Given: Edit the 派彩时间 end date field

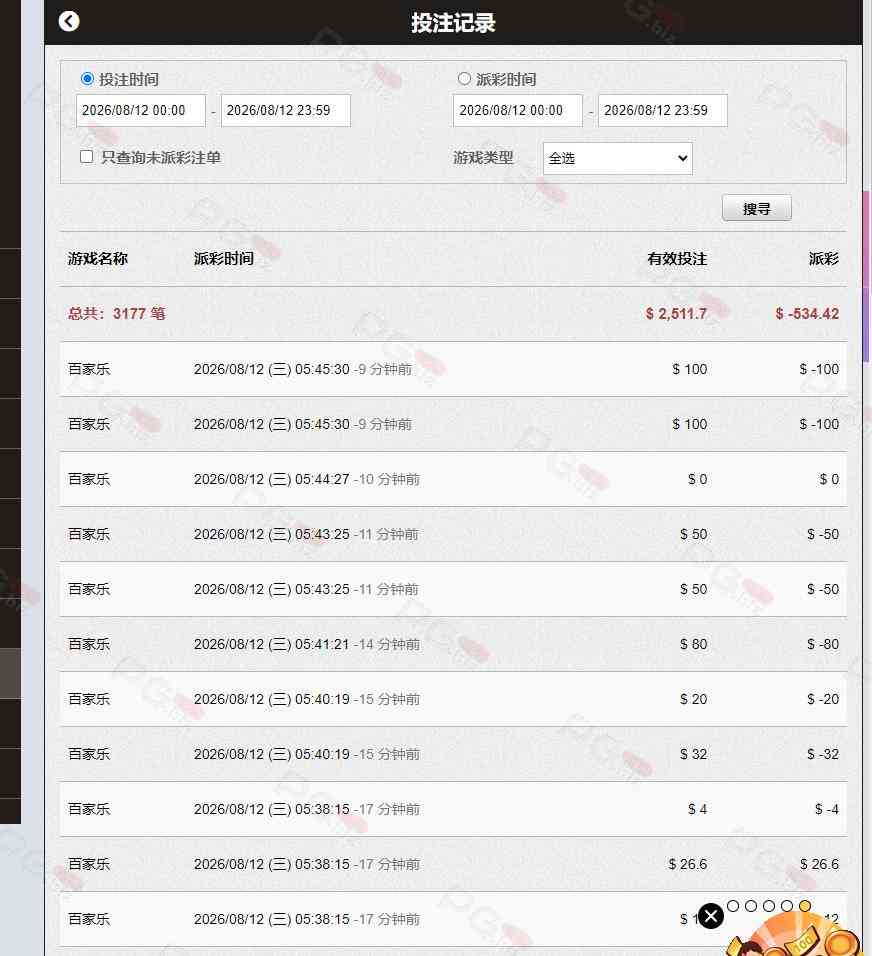Looking at the screenshot, I should point(662,110).
